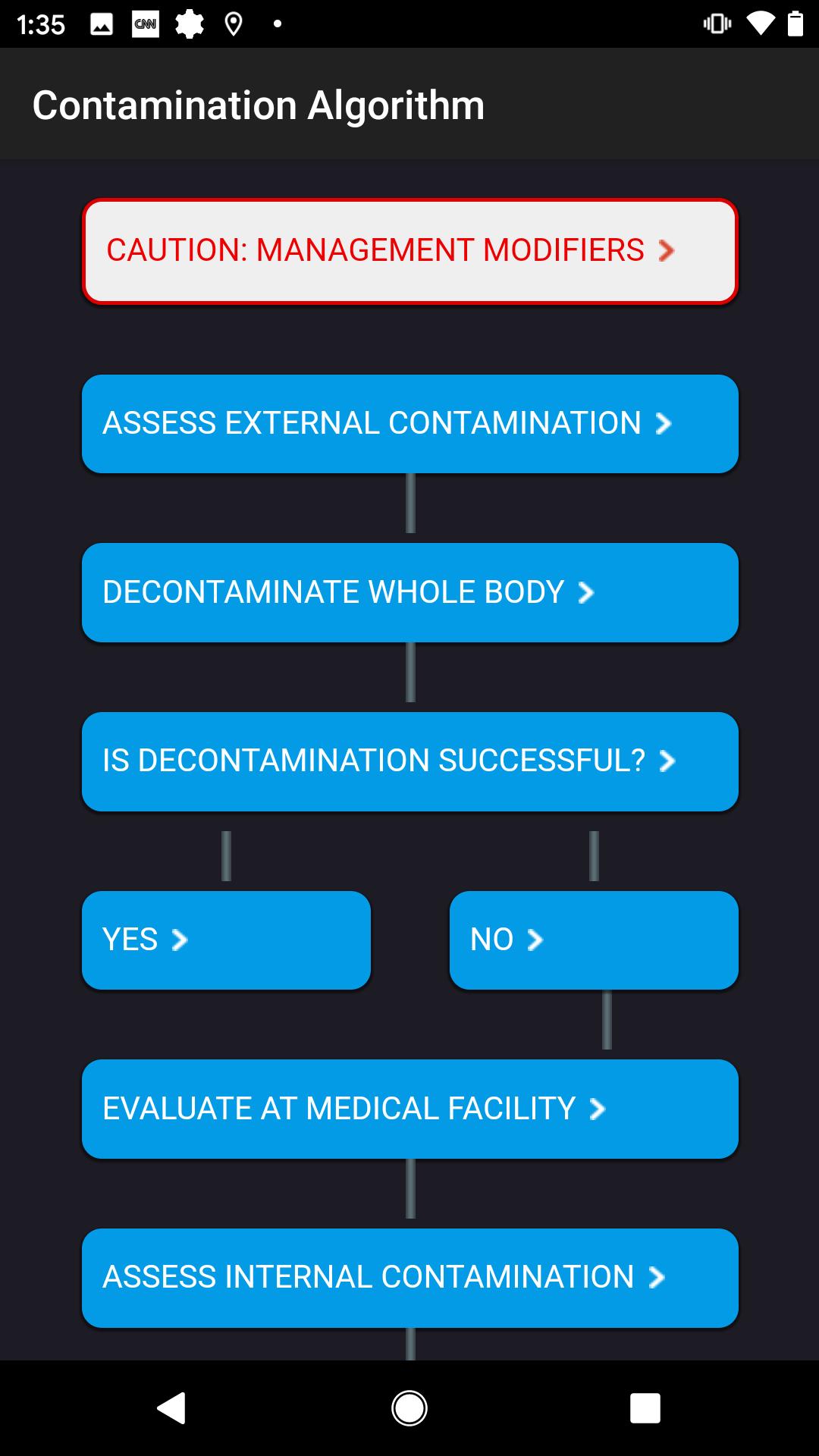Go to the home screen

point(409,1408)
